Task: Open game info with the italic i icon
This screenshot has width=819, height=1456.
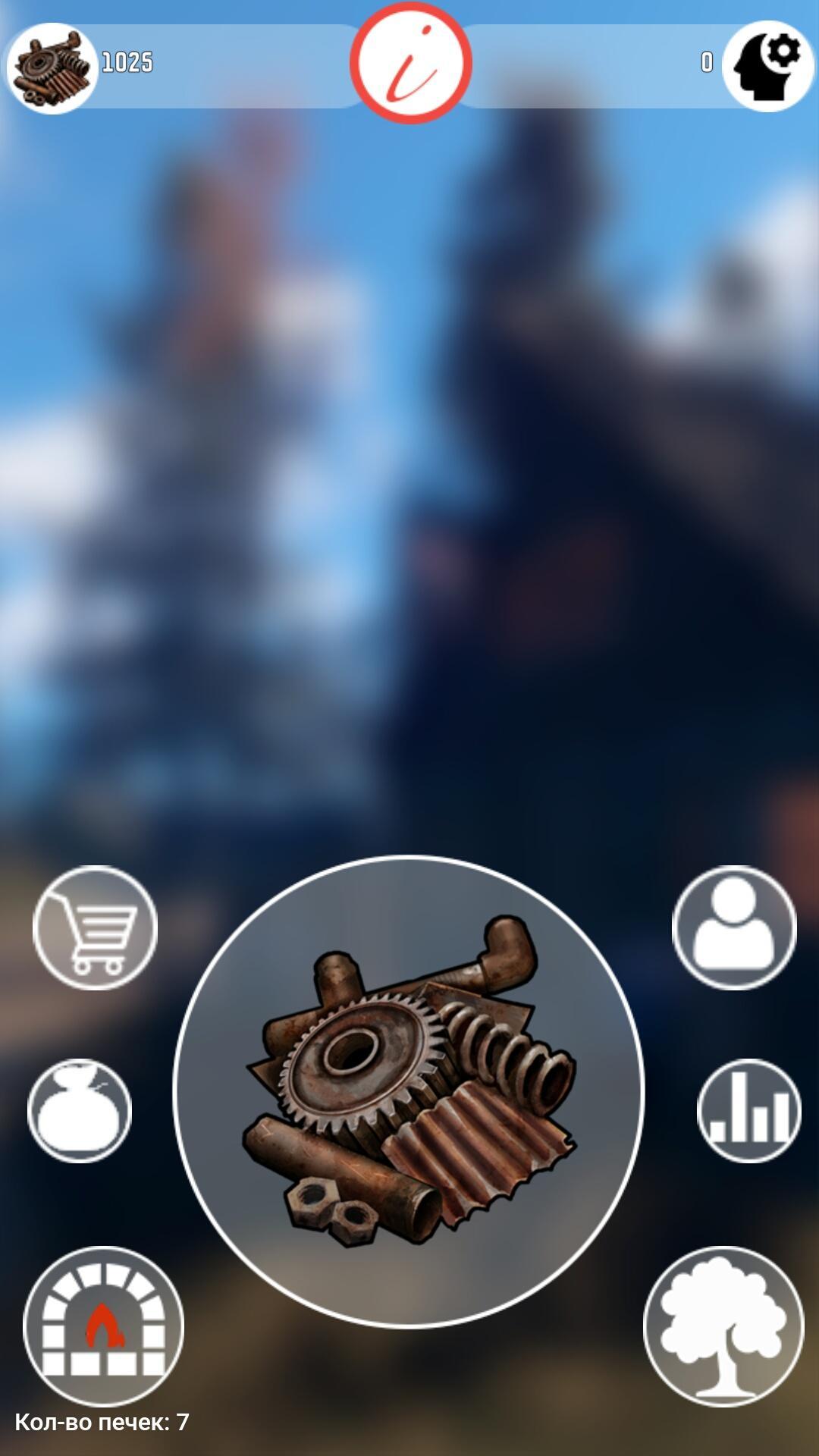Action: pyautogui.click(x=409, y=64)
